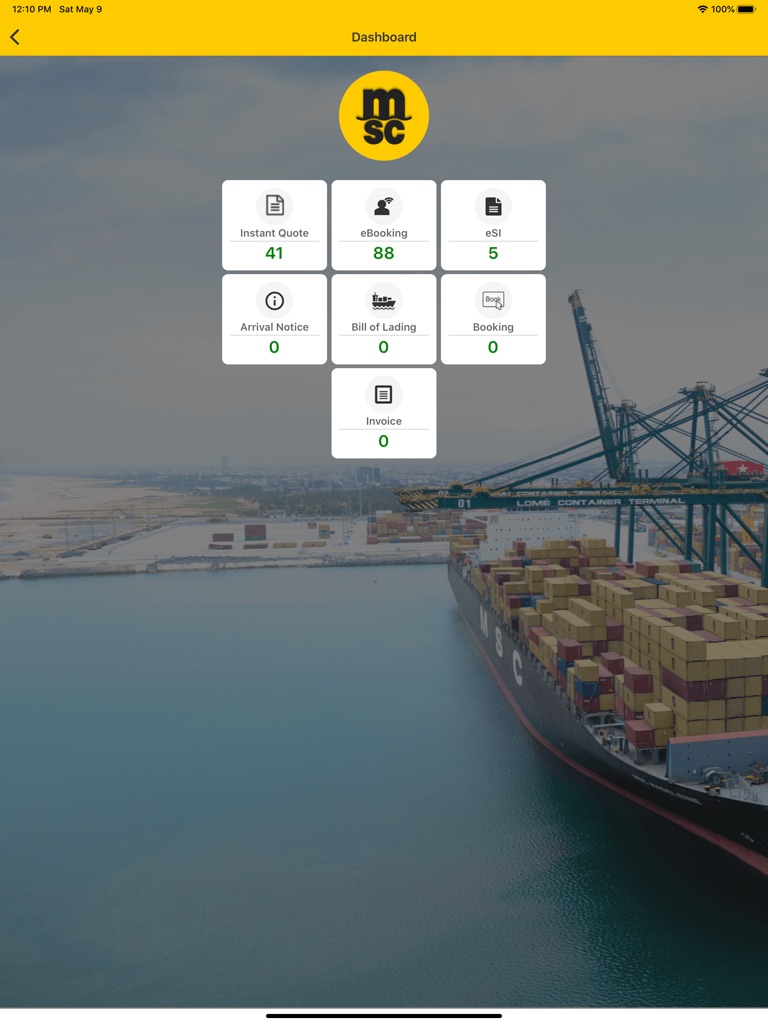View the eBooking count of 88
This screenshot has width=768, height=1024.
coord(384,253)
